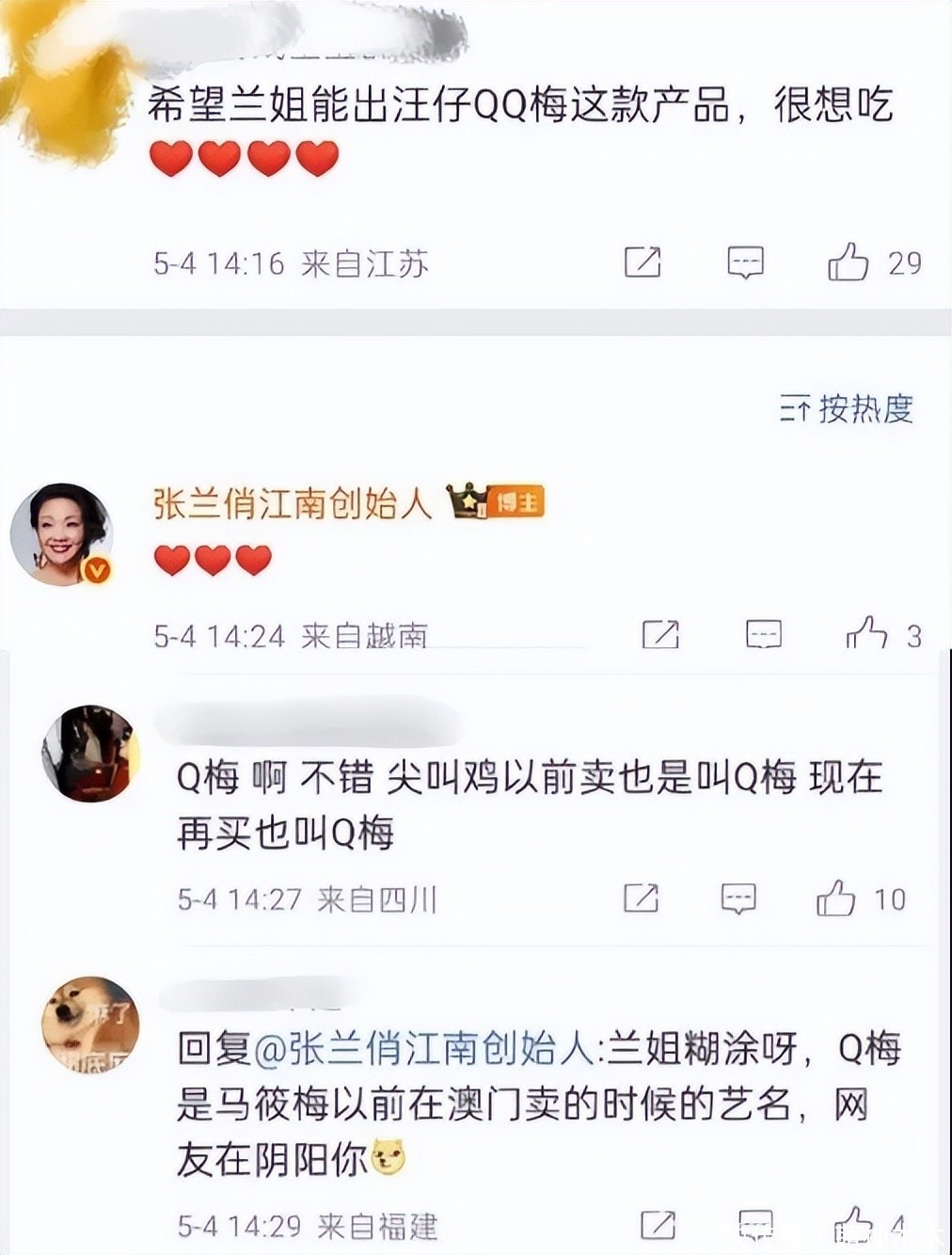Like 张兰俏江南创始人's hearts reply
Viewport: 952px width, 1255px height.
point(866,634)
